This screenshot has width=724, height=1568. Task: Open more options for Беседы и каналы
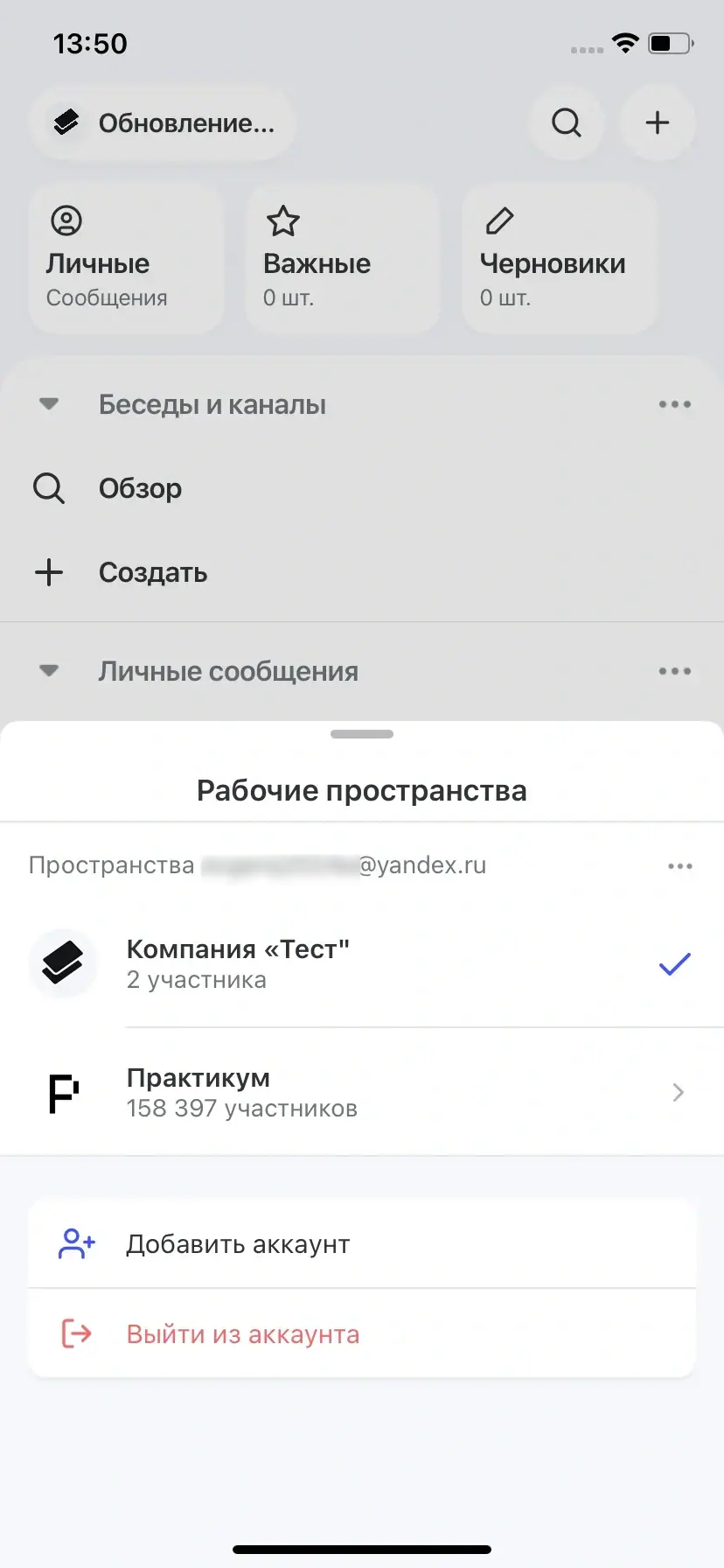[x=674, y=404]
